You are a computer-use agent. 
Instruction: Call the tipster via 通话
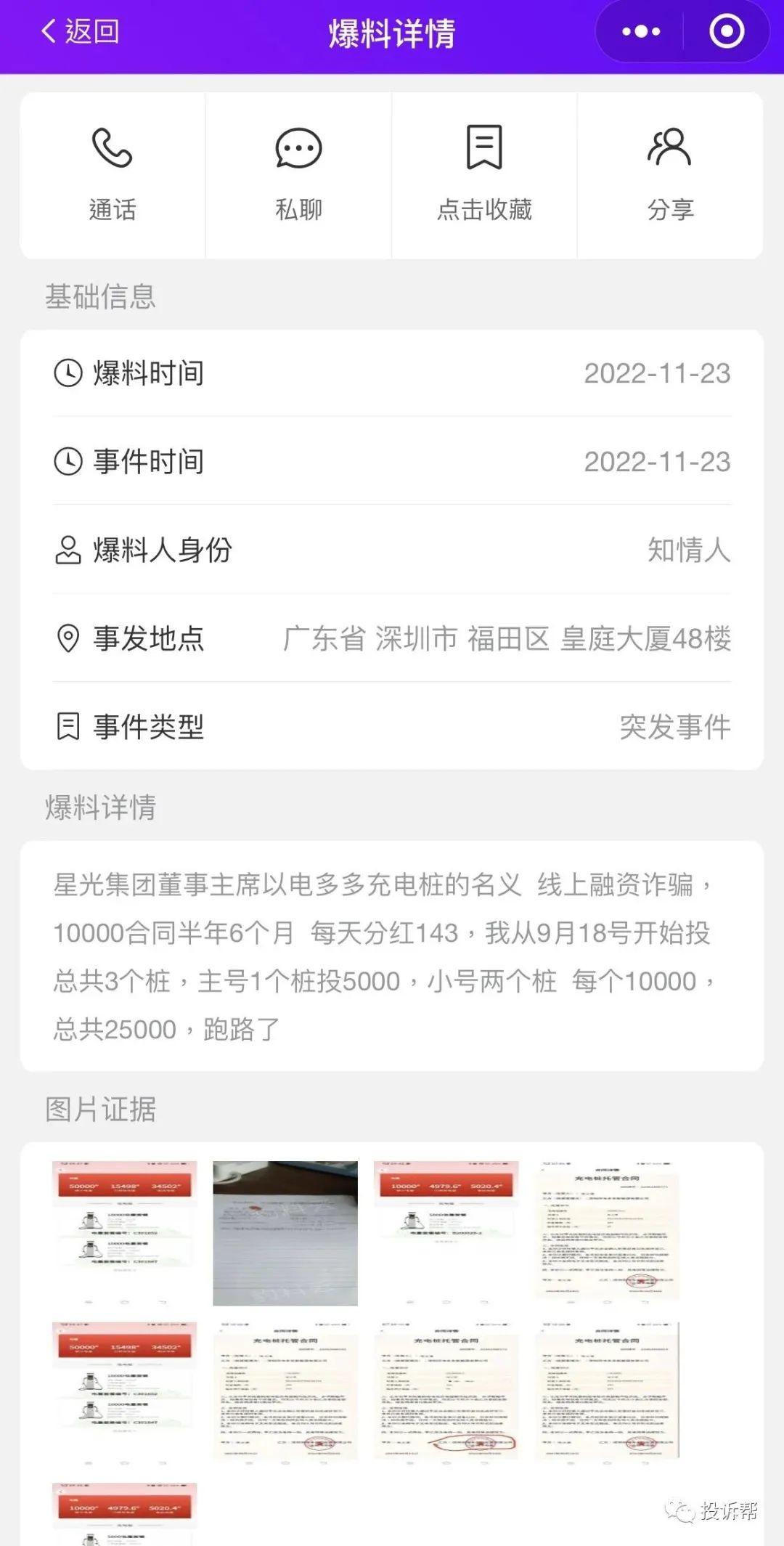(113, 175)
